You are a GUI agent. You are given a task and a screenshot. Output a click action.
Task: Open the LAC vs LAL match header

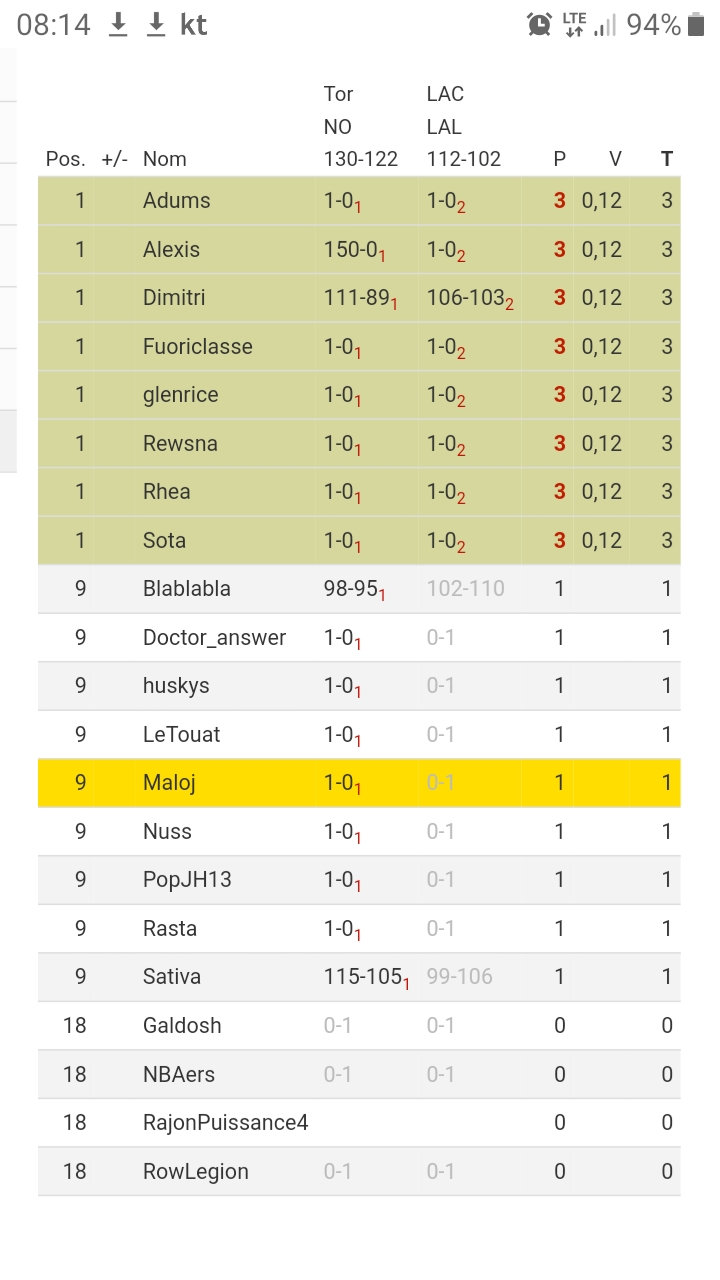(x=463, y=126)
